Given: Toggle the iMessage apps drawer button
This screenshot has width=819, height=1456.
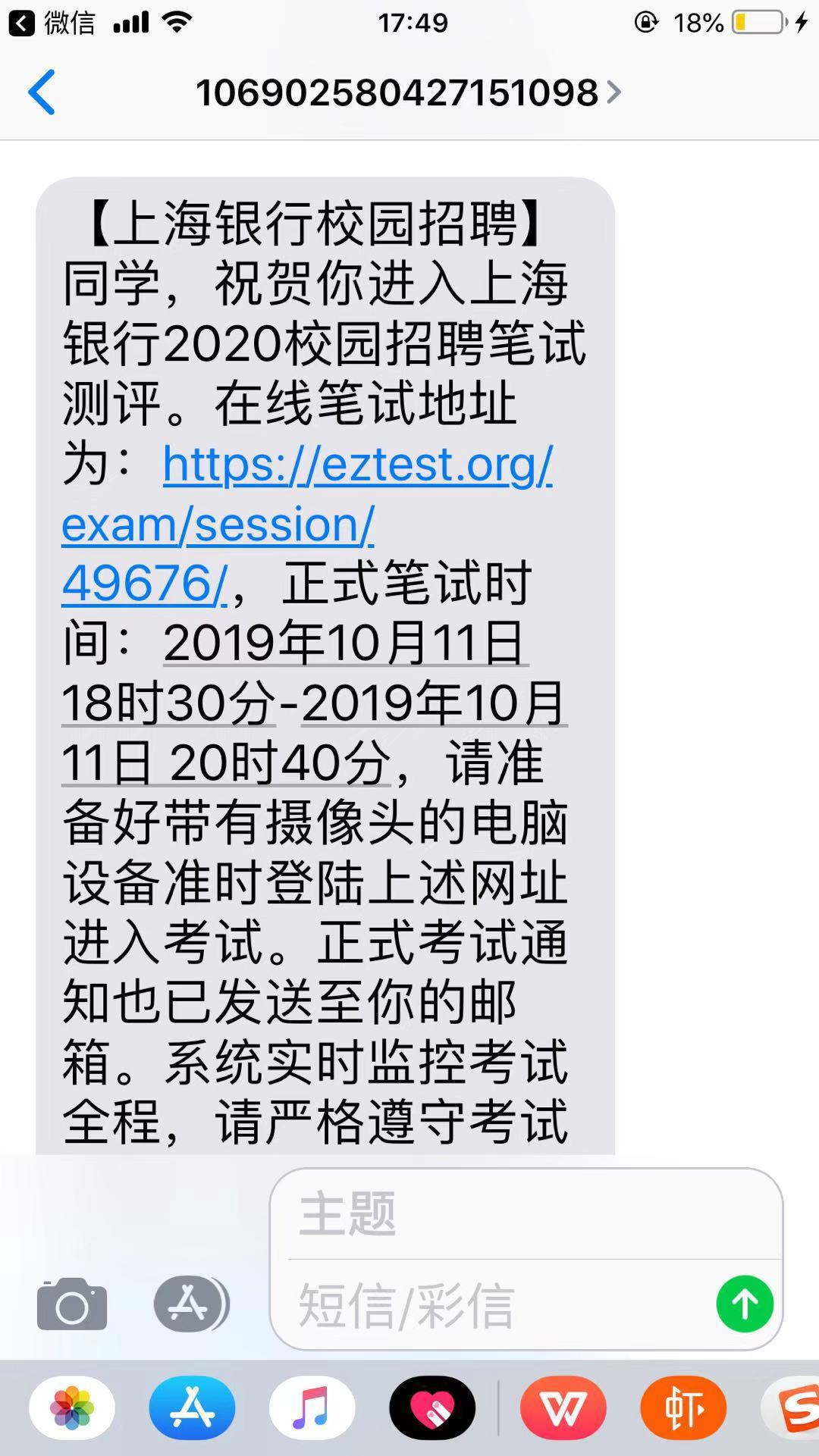Looking at the screenshot, I should (x=190, y=1304).
